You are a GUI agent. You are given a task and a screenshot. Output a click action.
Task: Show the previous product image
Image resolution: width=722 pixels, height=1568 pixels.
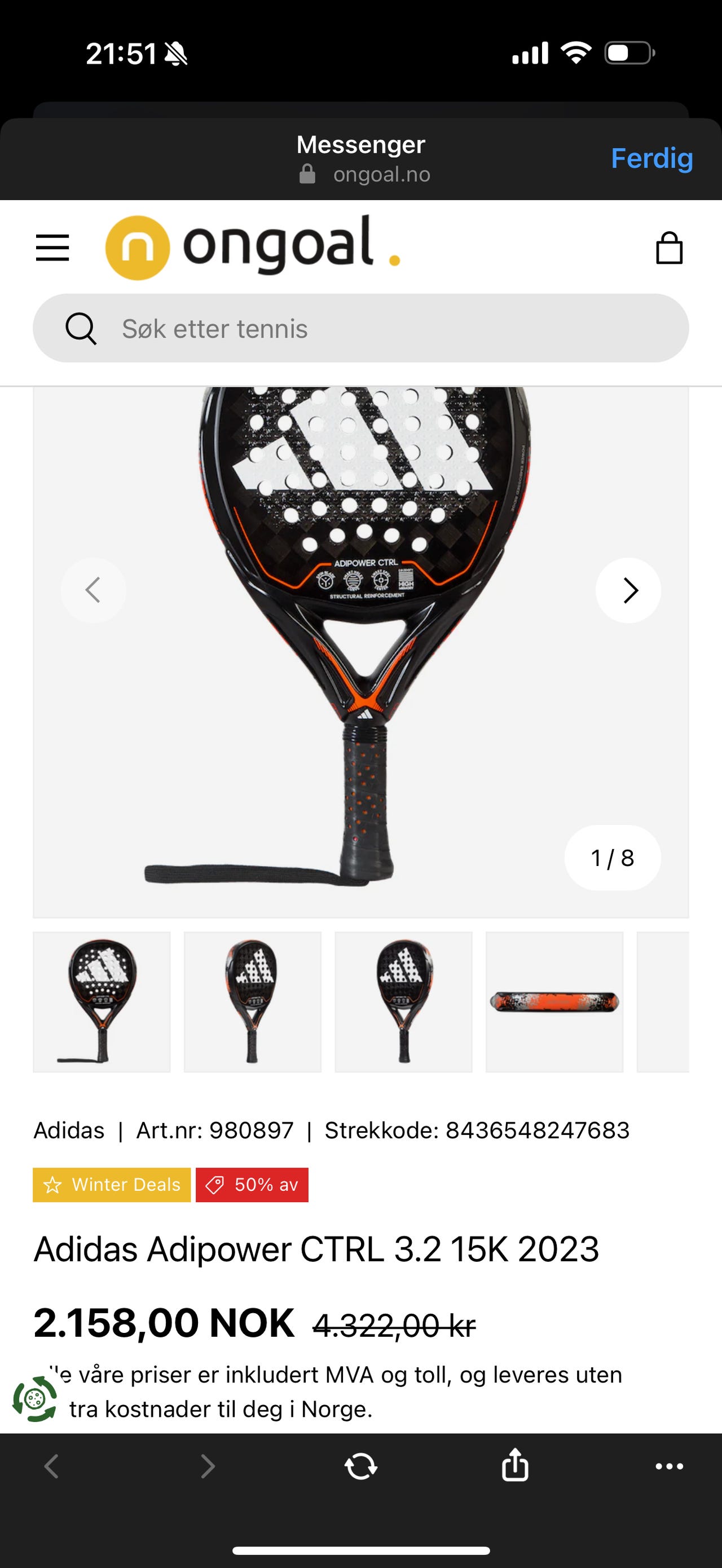93,589
